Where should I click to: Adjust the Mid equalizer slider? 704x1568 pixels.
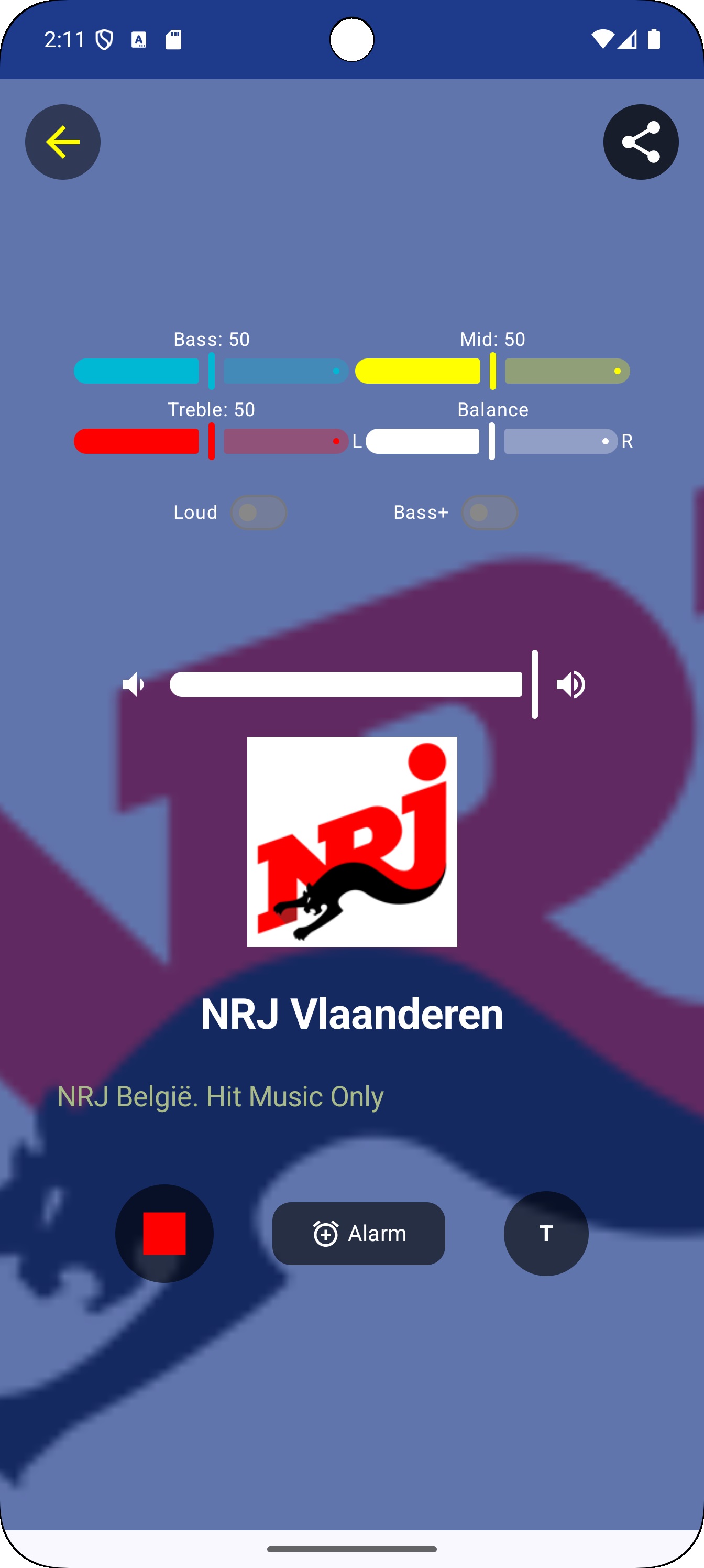[492, 371]
